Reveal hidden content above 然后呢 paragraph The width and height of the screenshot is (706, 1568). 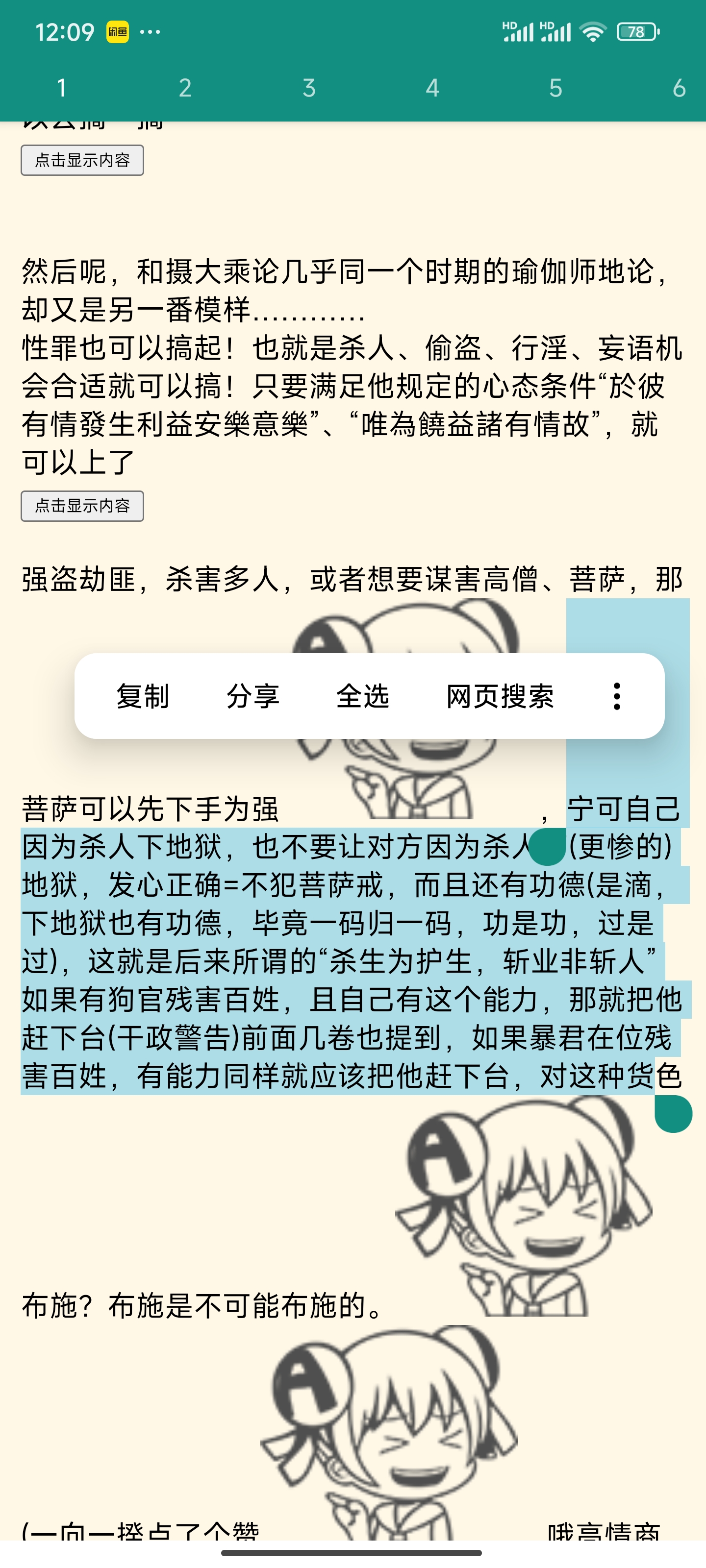(x=82, y=160)
